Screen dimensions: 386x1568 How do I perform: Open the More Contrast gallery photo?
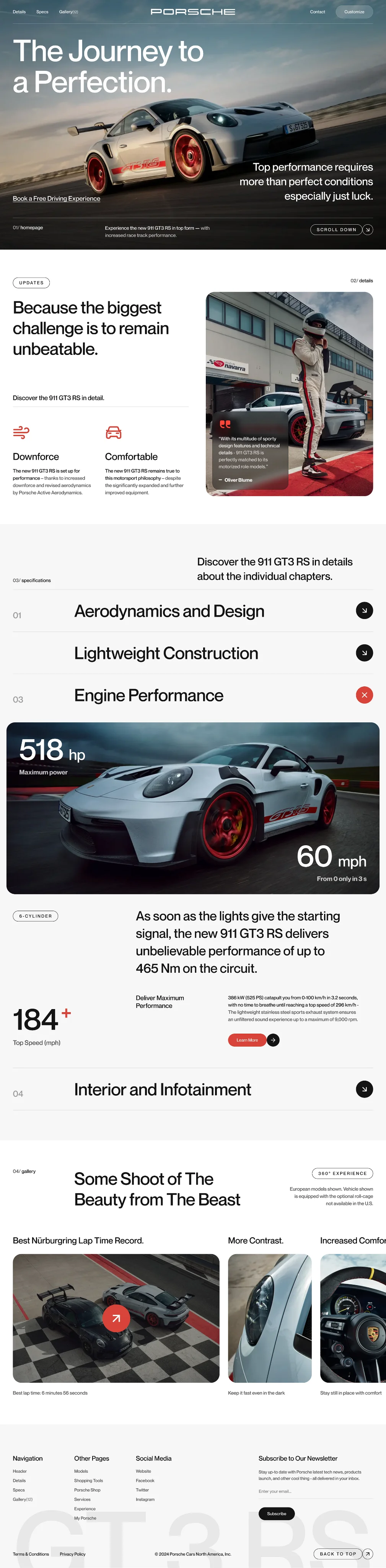click(x=269, y=1318)
